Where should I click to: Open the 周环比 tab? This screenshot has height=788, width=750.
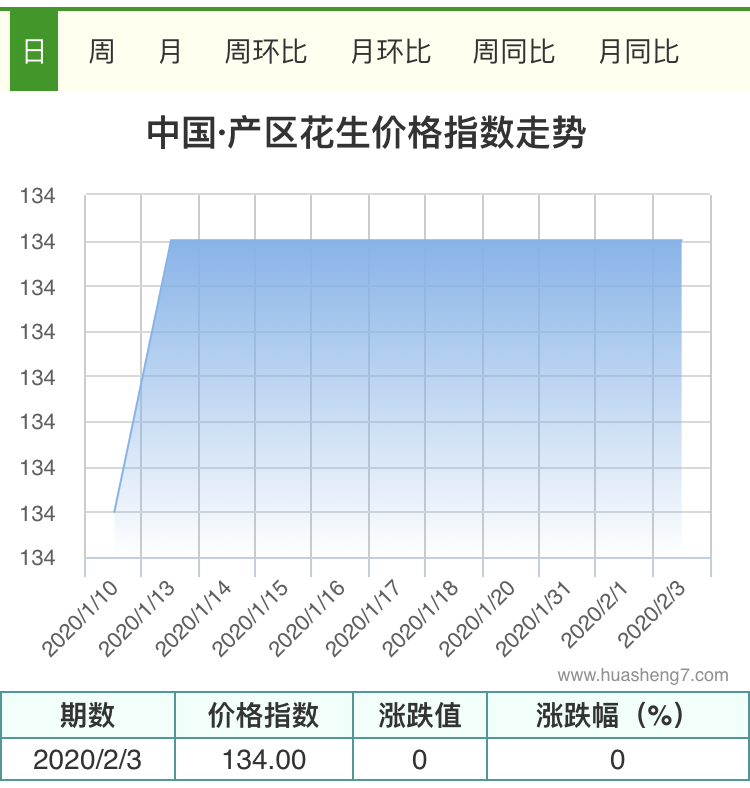point(265,52)
